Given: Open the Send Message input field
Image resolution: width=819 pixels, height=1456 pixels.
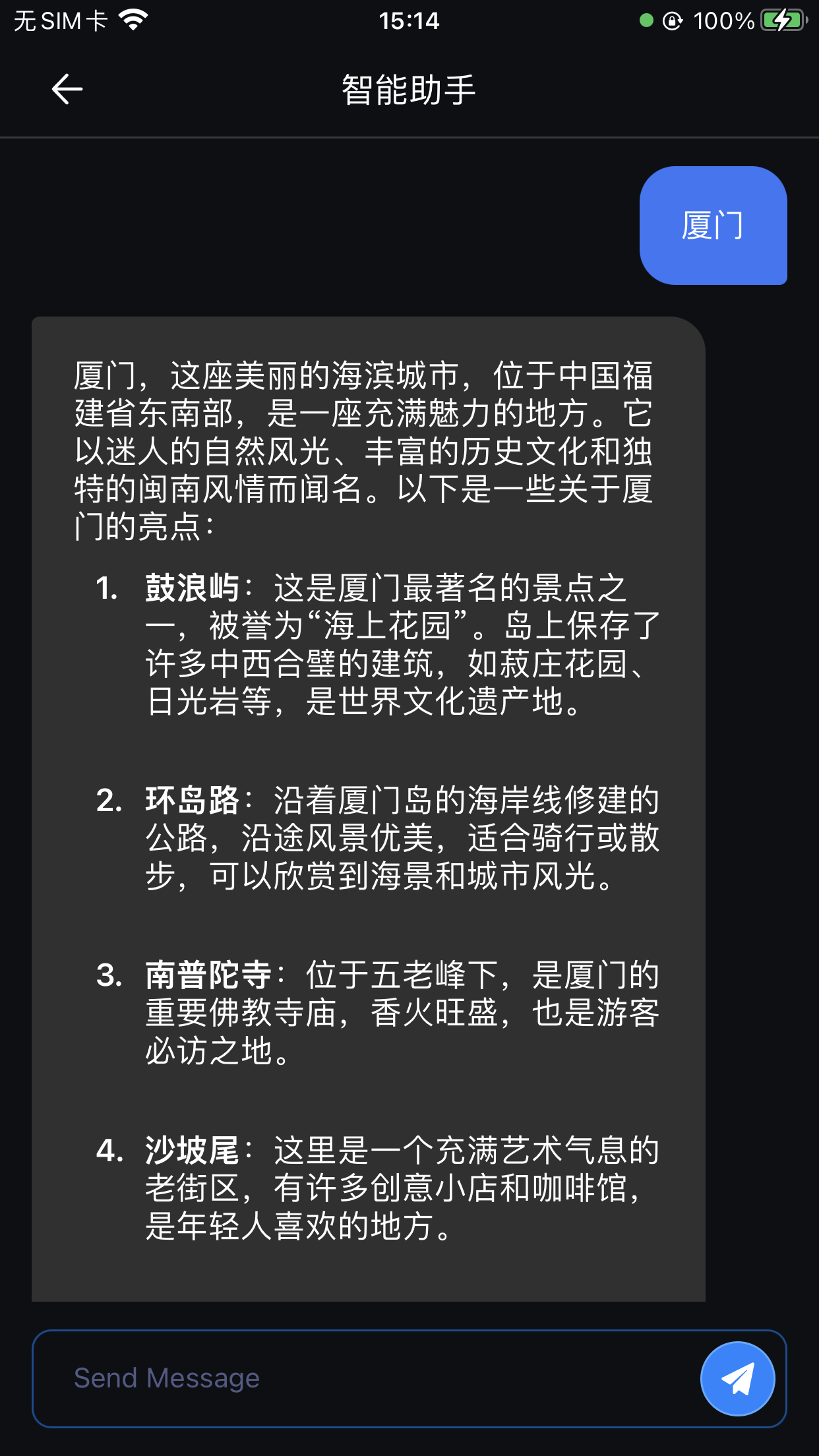Looking at the screenshot, I should [330, 1378].
